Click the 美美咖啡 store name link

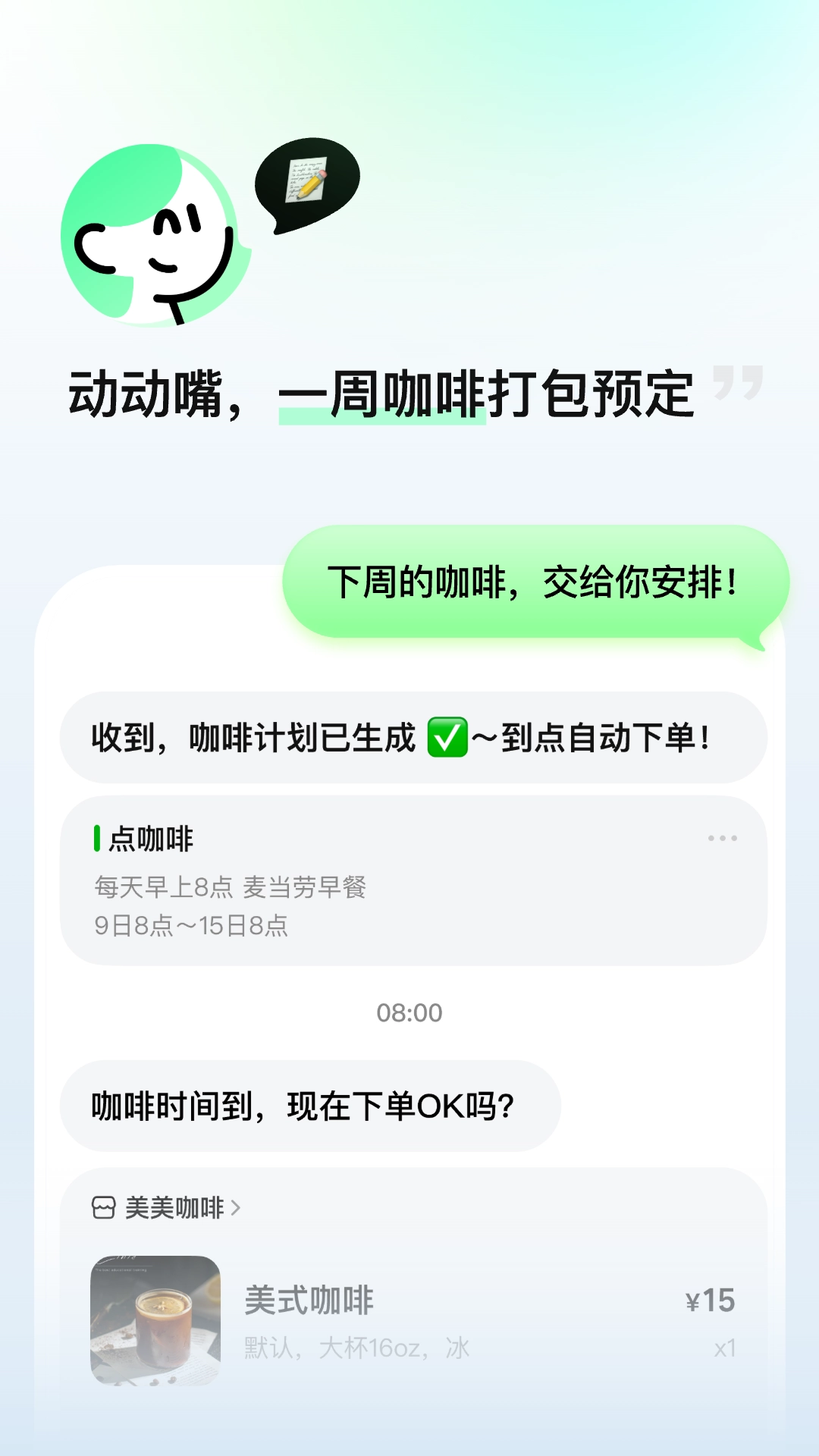176,1208
